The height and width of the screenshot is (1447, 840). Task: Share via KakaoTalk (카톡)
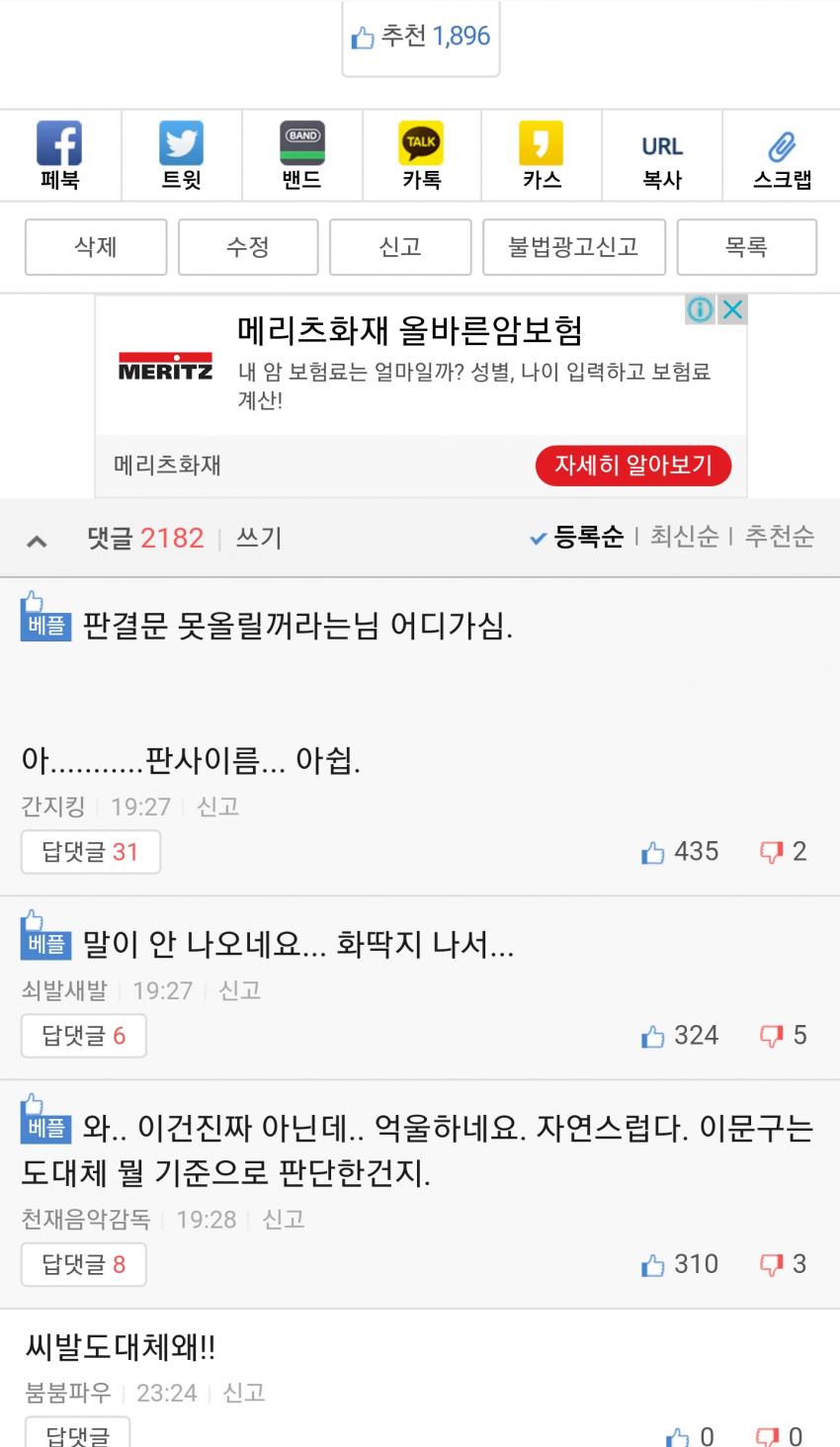point(421,155)
